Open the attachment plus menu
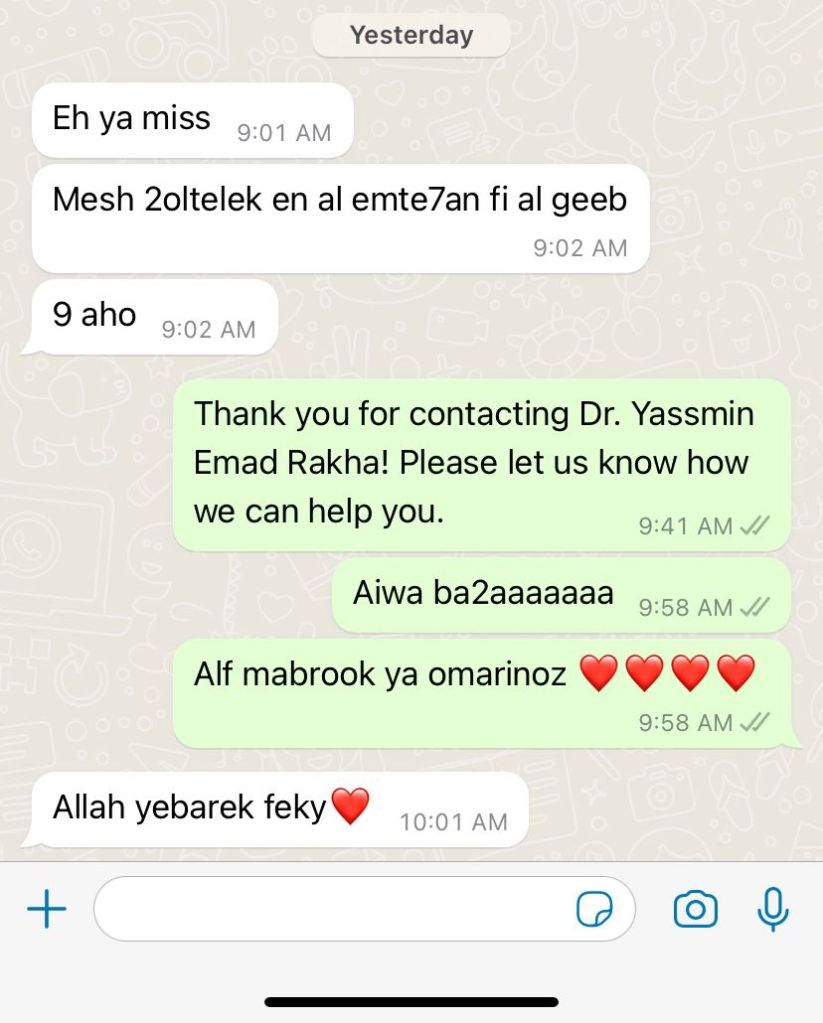Image resolution: width=823 pixels, height=1023 pixels. [x=46, y=909]
